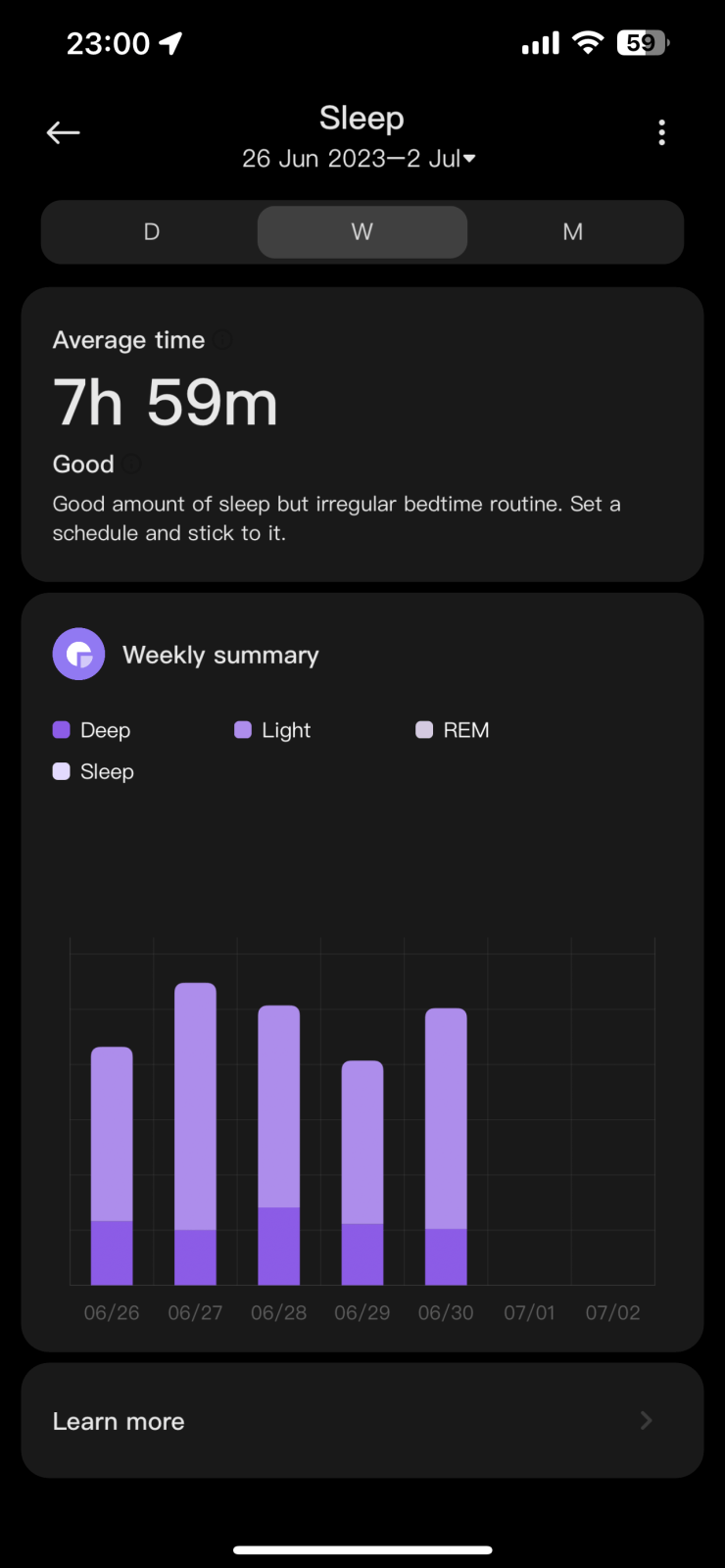725x1568 pixels.
Task: Open the Learn more row
Action: [x=362, y=1421]
